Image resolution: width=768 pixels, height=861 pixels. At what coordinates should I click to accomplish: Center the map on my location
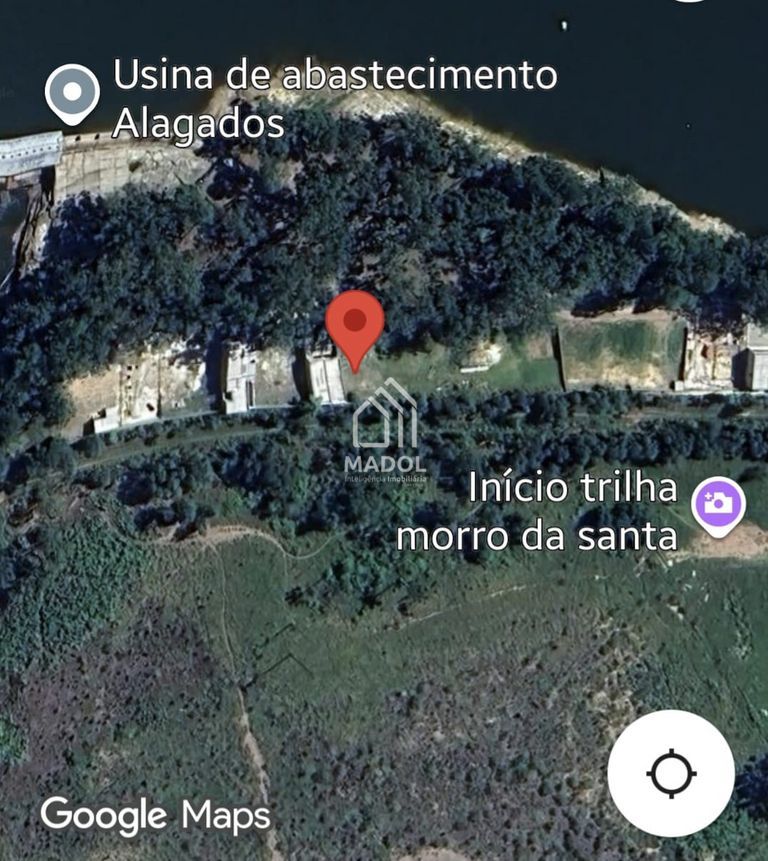tap(671, 773)
